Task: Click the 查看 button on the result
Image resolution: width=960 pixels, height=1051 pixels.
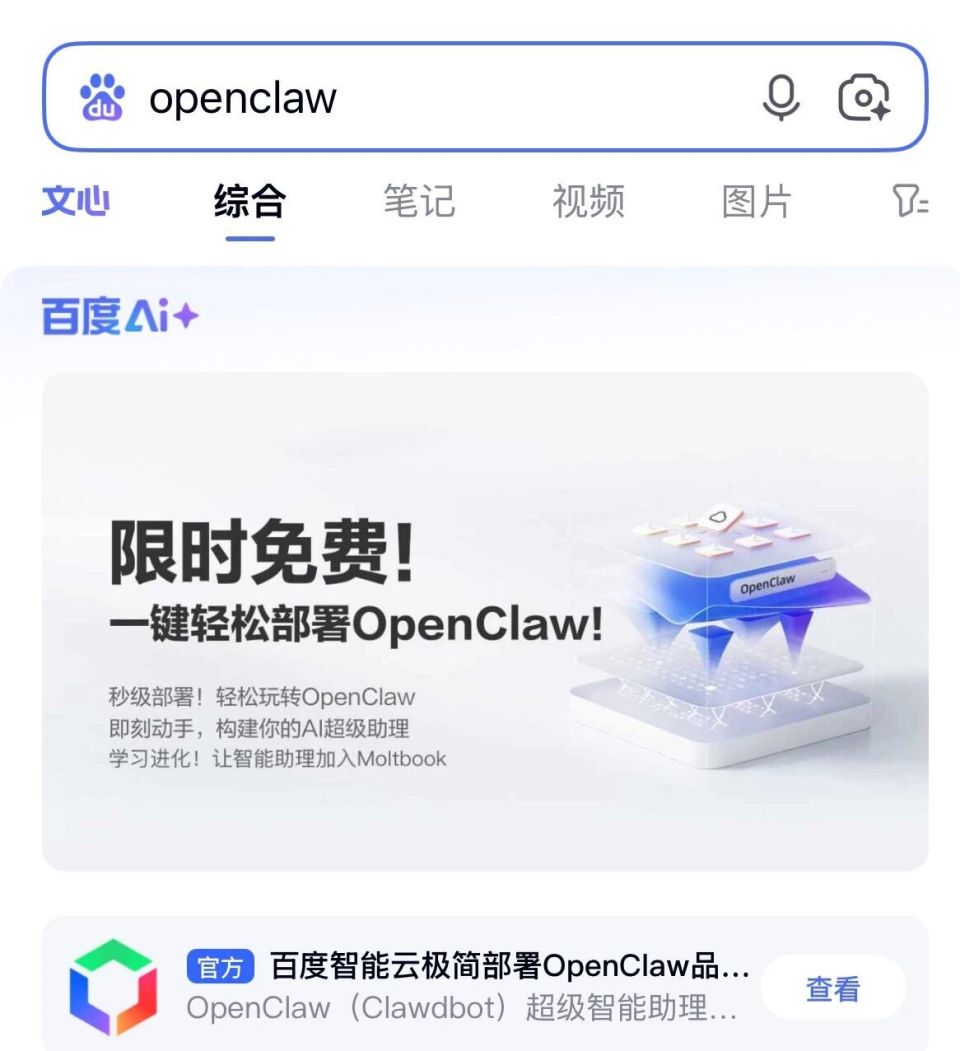Action: 832,986
